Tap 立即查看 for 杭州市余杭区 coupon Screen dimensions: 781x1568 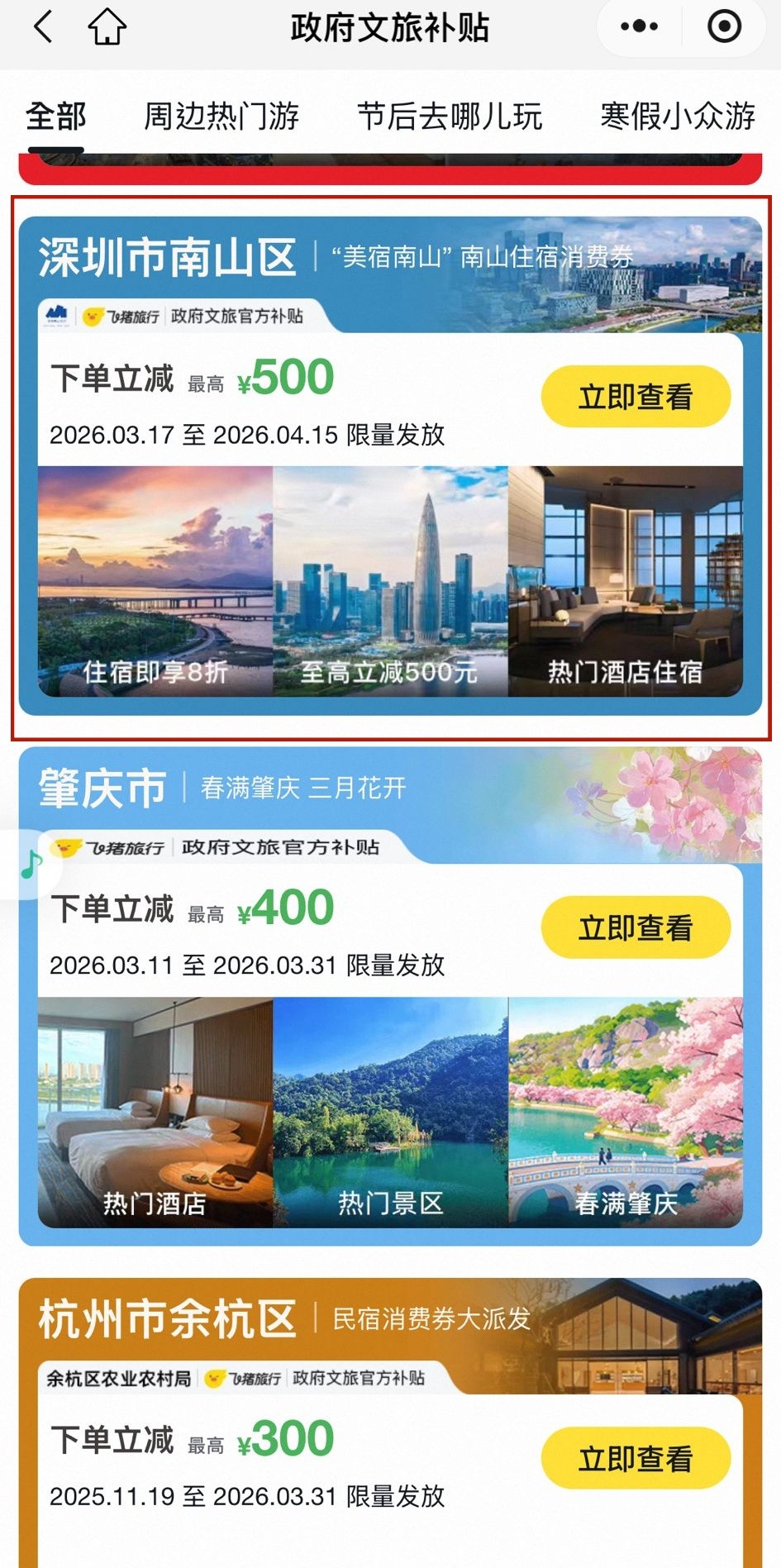(636, 1458)
